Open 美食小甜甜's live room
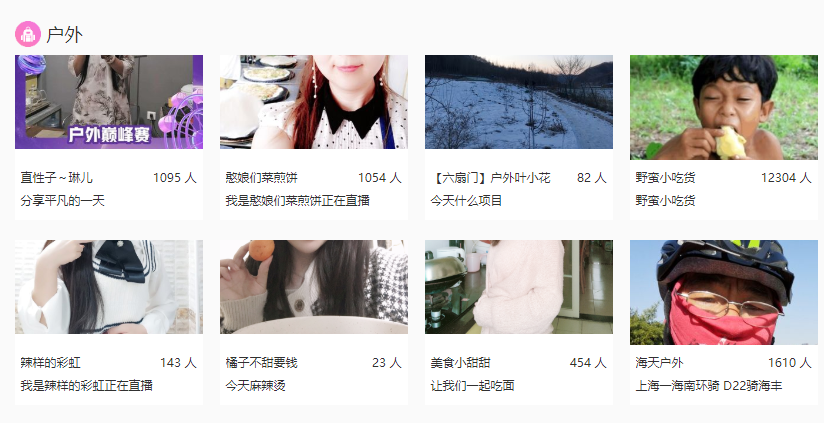The width and height of the screenshot is (824, 423). click(x=519, y=287)
